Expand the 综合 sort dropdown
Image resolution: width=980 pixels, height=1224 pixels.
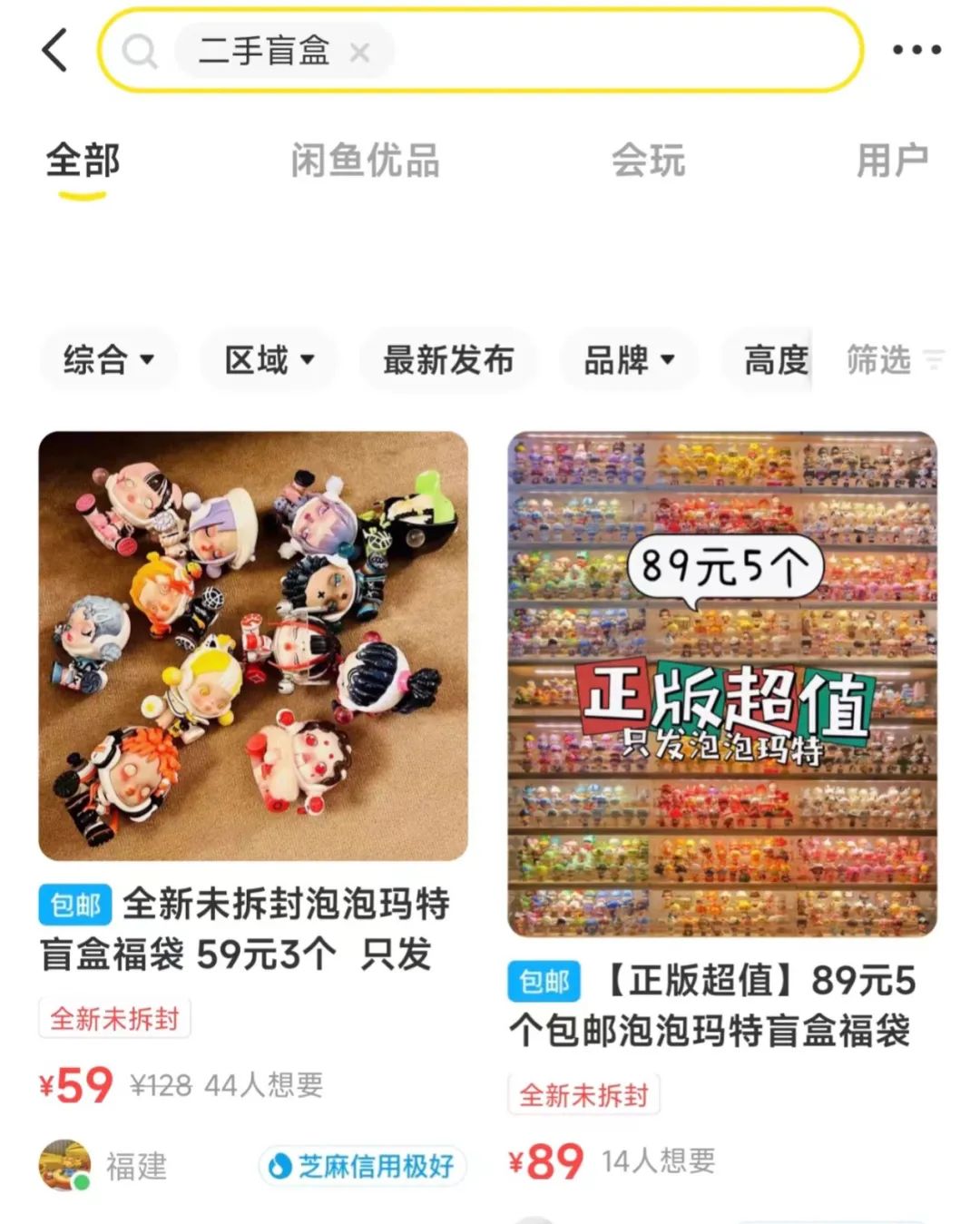coord(108,360)
